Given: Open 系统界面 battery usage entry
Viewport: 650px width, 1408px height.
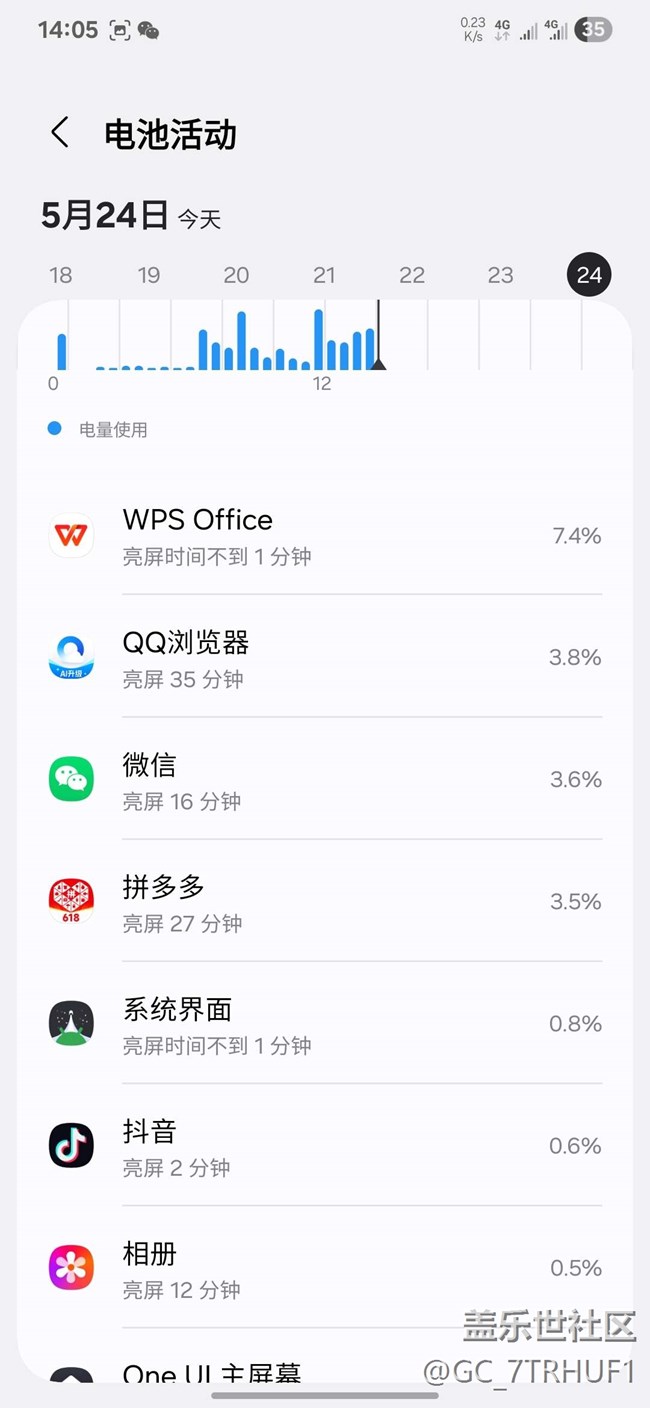Looking at the screenshot, I should pyautogui.click(x=325, y=1024).
